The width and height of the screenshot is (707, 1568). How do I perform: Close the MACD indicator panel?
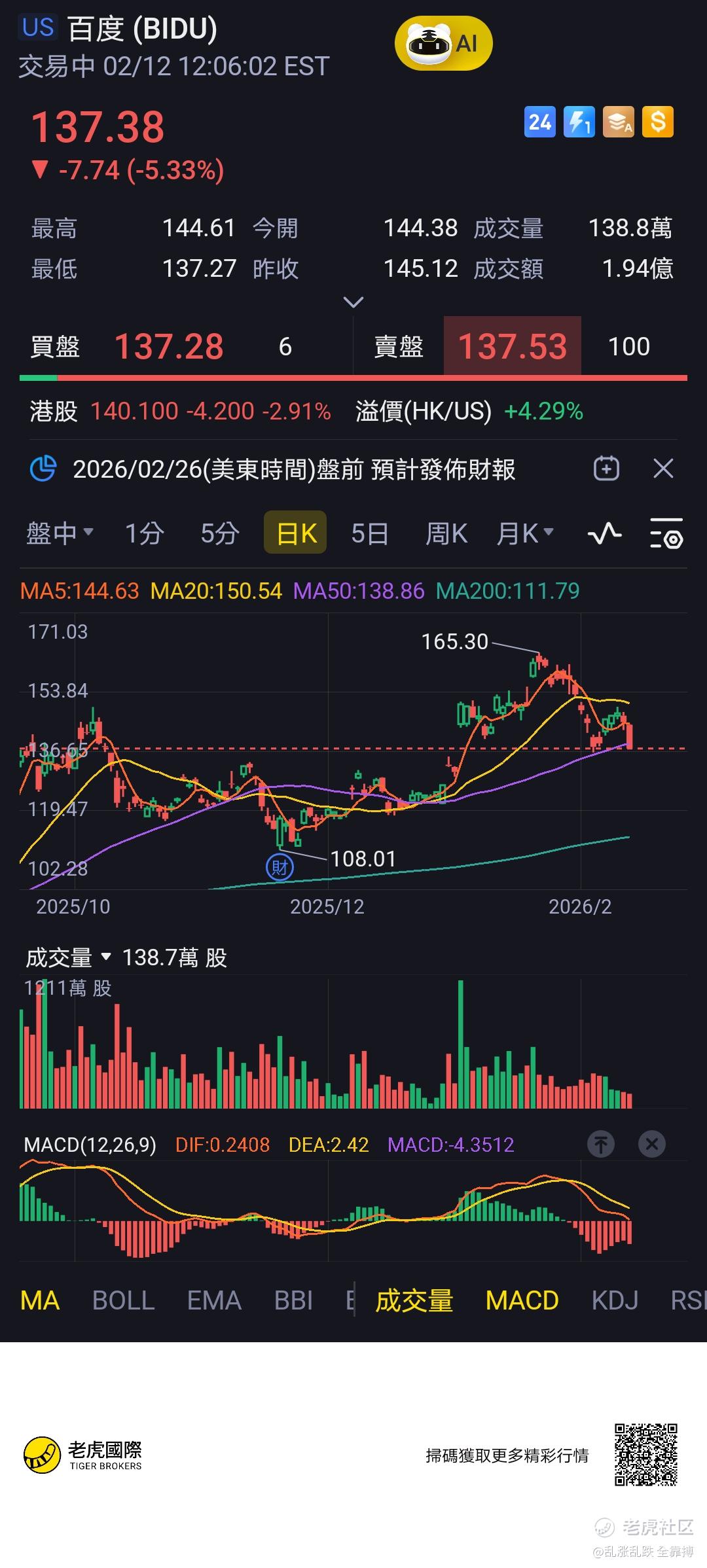652,1144
